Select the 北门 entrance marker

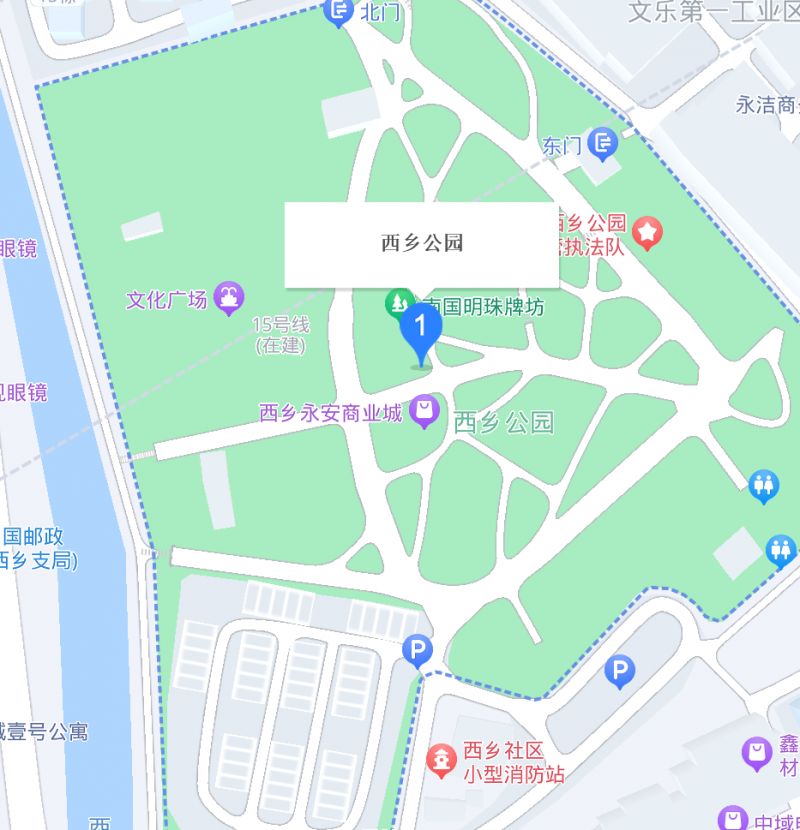(x=340, y=12)
